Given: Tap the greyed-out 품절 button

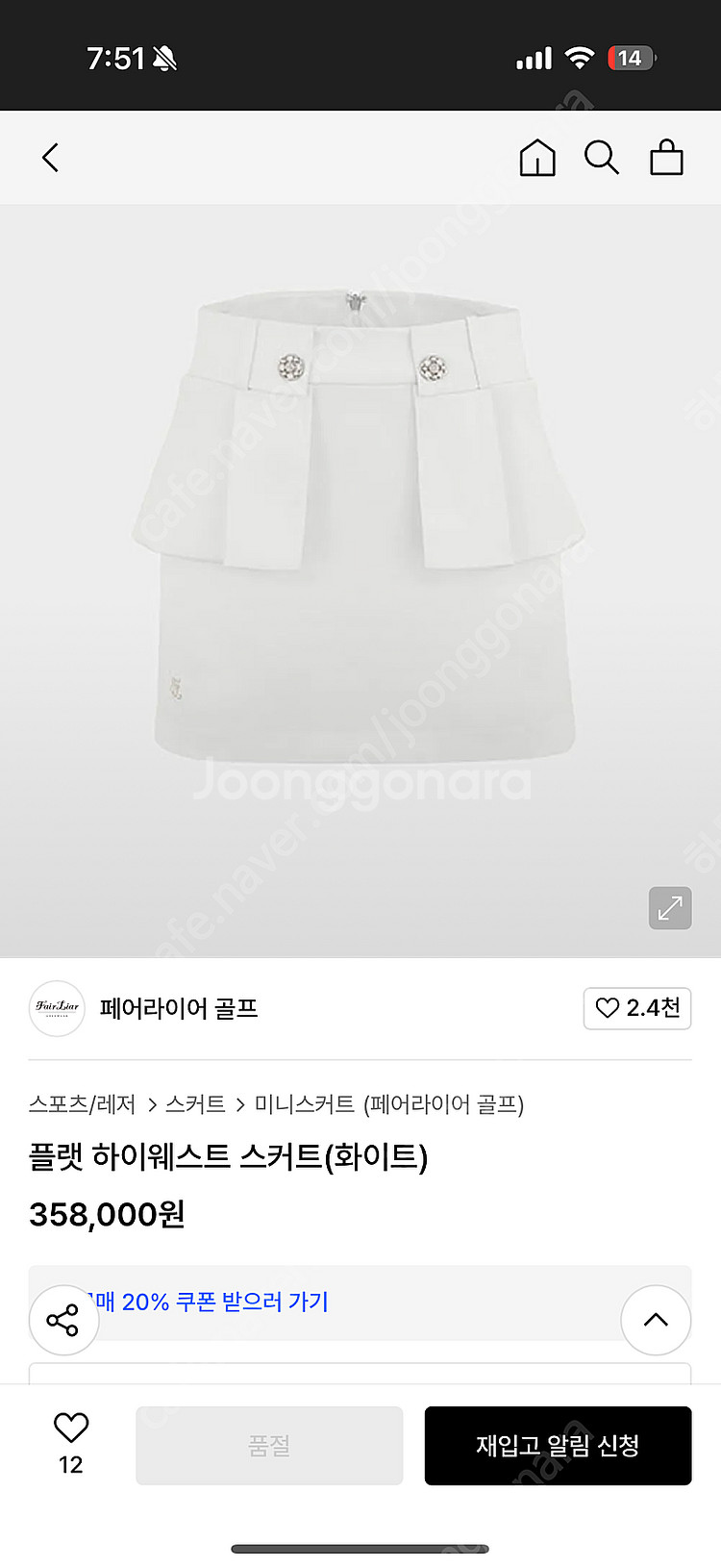Looking at the screenshot, I should (x=269, y=1446).
